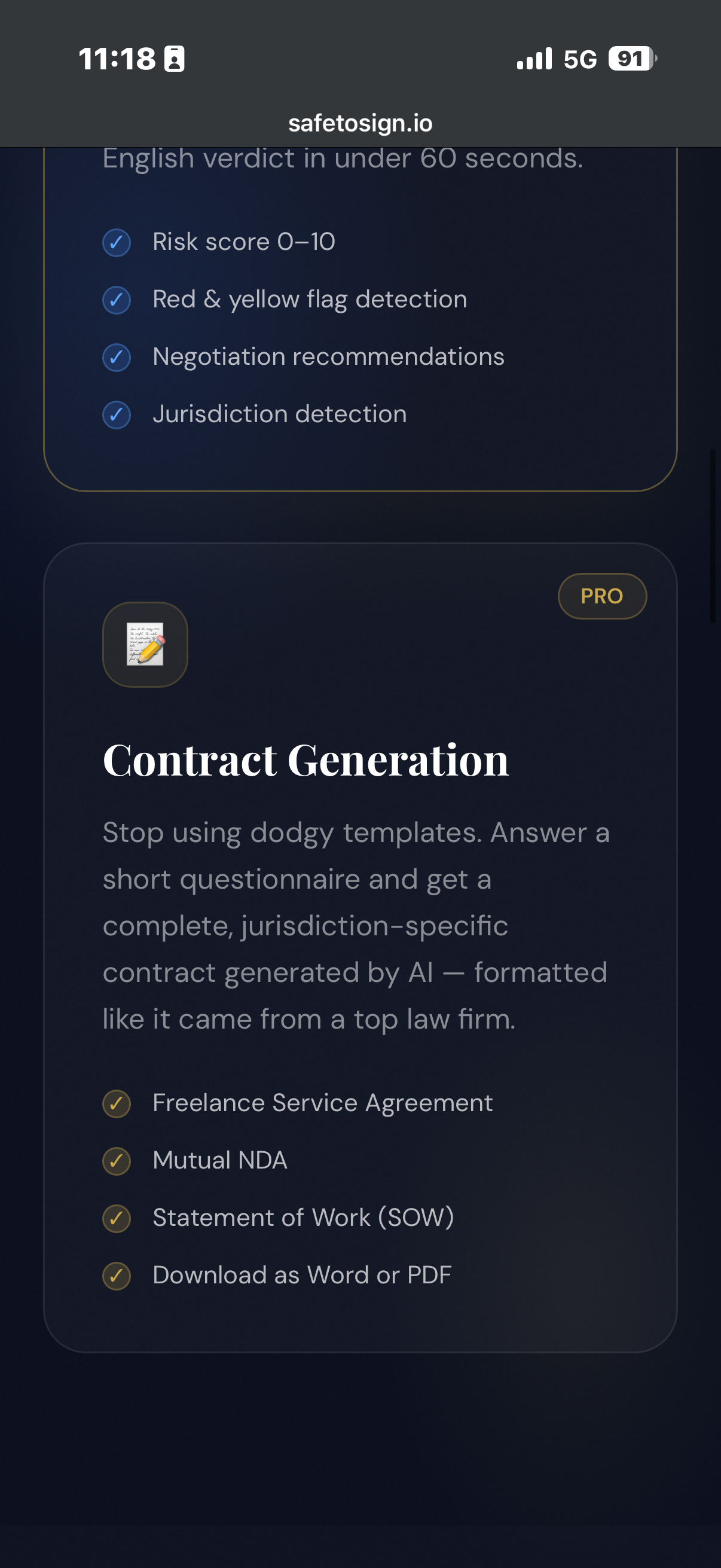Toggle the Freelance Service Agreement option

coord(323,1103)
